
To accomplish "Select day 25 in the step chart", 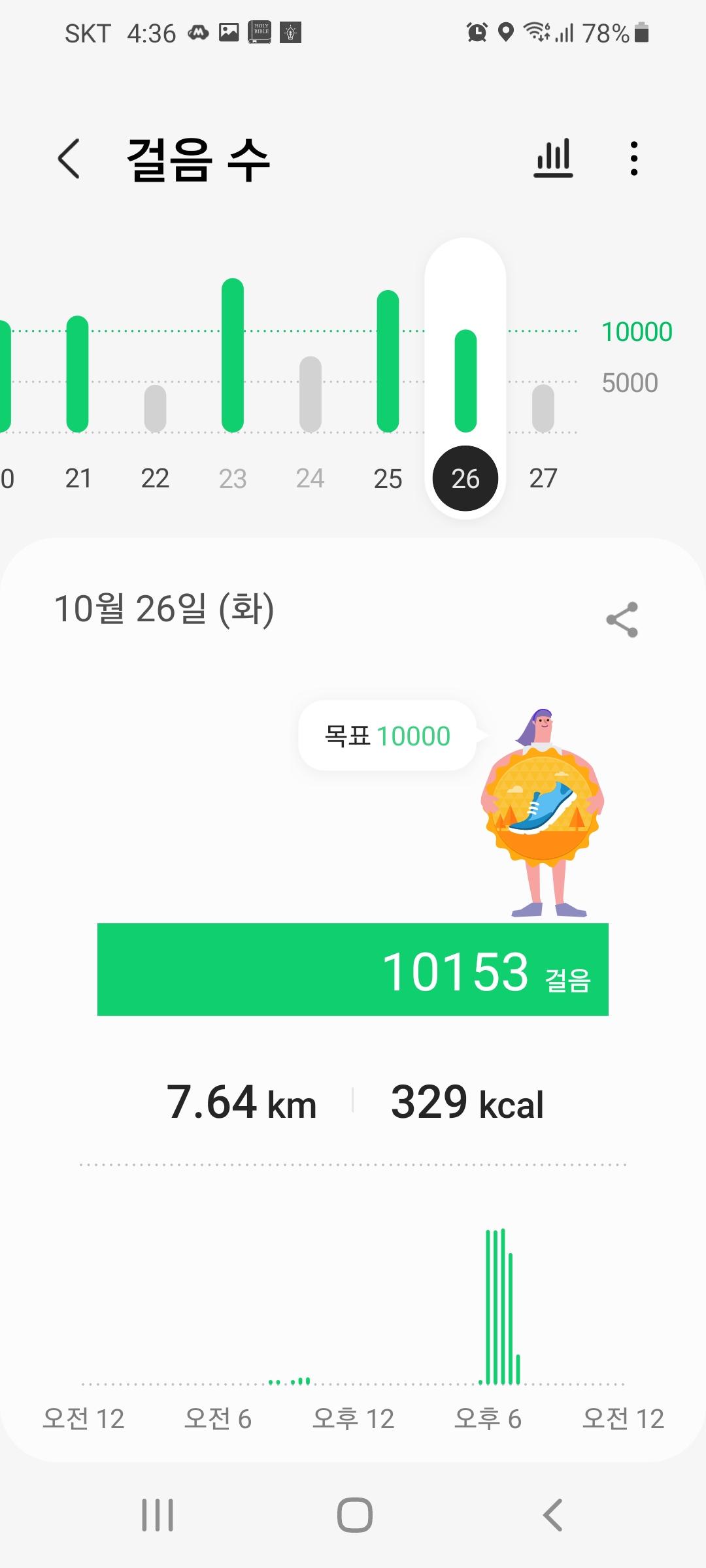I will tap(388, 478).
